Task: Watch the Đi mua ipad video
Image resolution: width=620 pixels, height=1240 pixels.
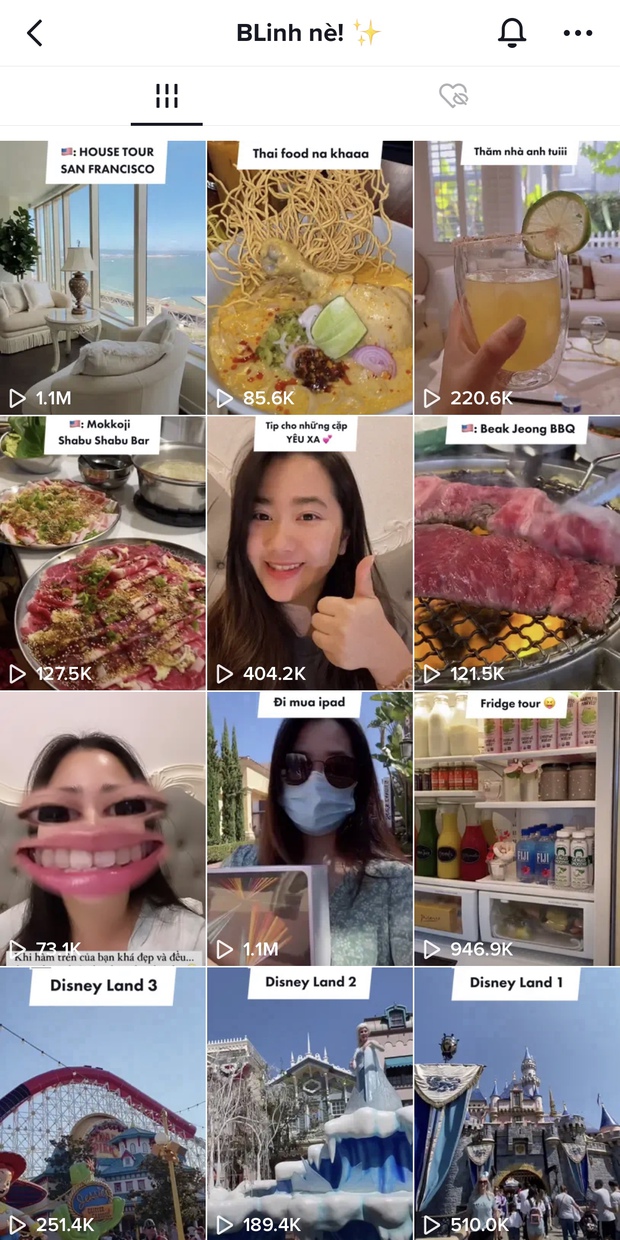Action: coord(310,828)
